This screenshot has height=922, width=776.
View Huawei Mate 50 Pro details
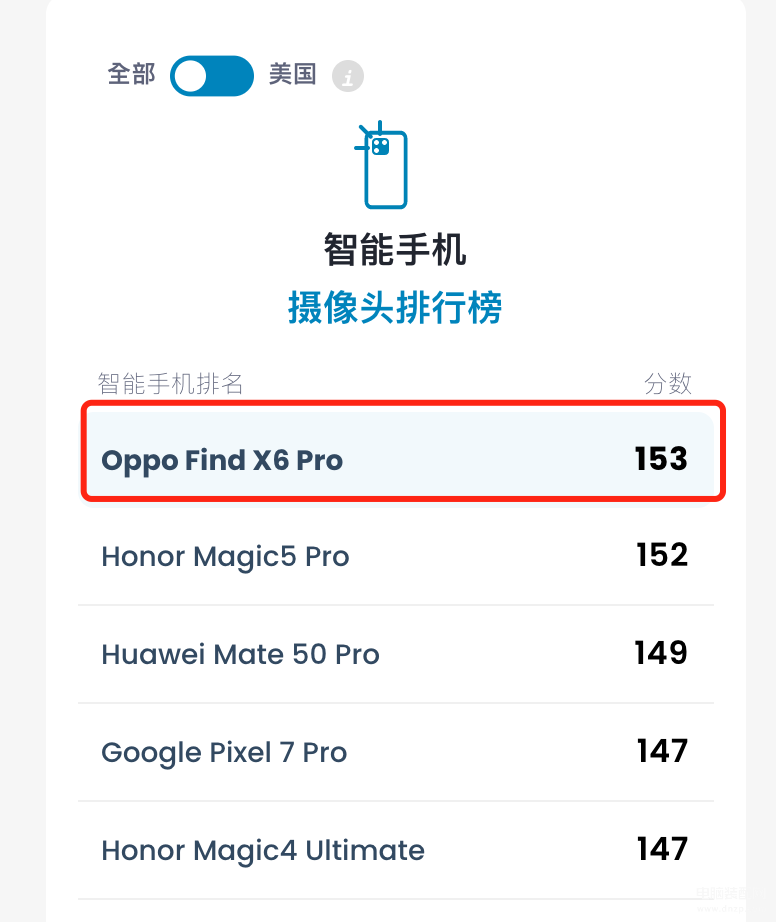click(x=240, y=654)
